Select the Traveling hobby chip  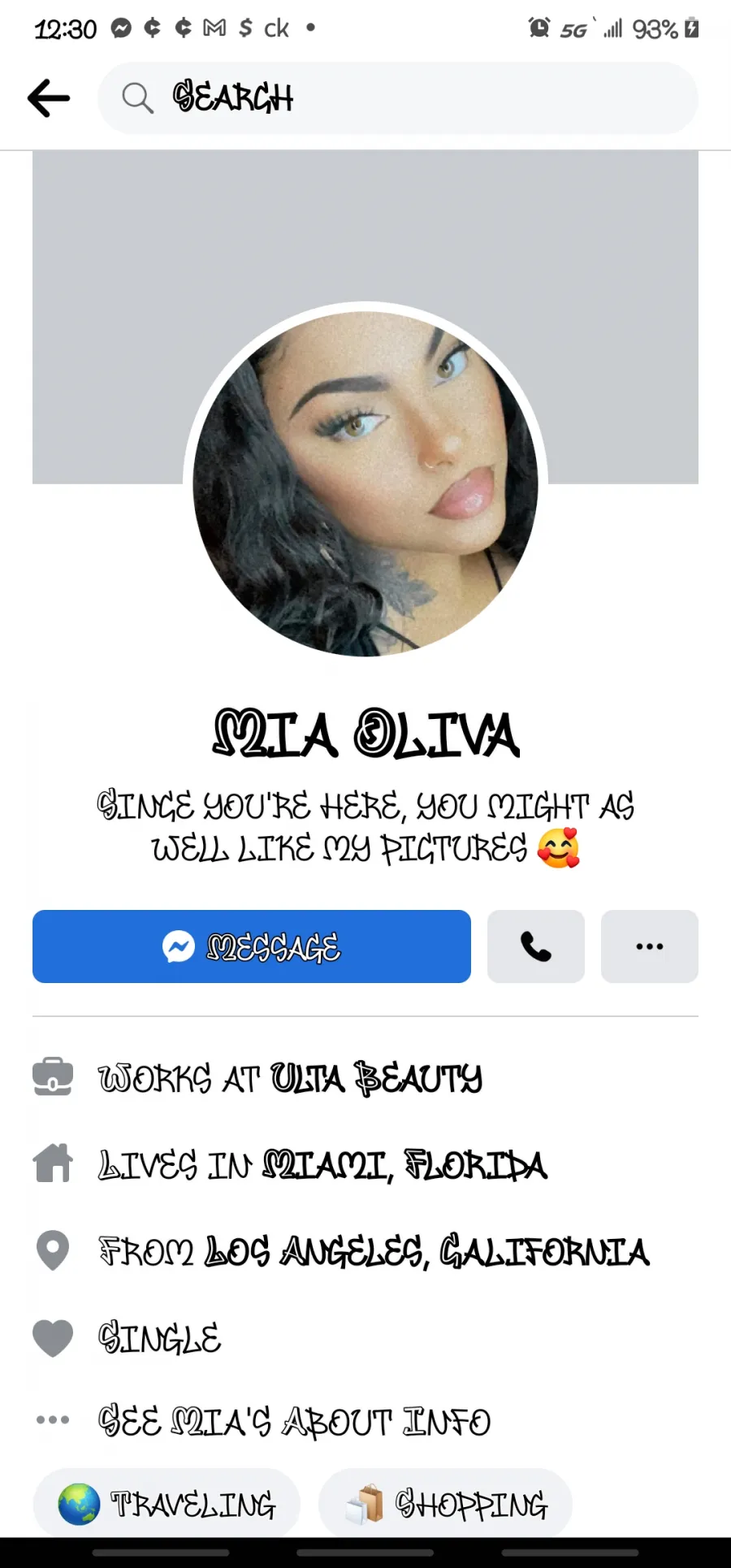click(x=167, y=1505)
